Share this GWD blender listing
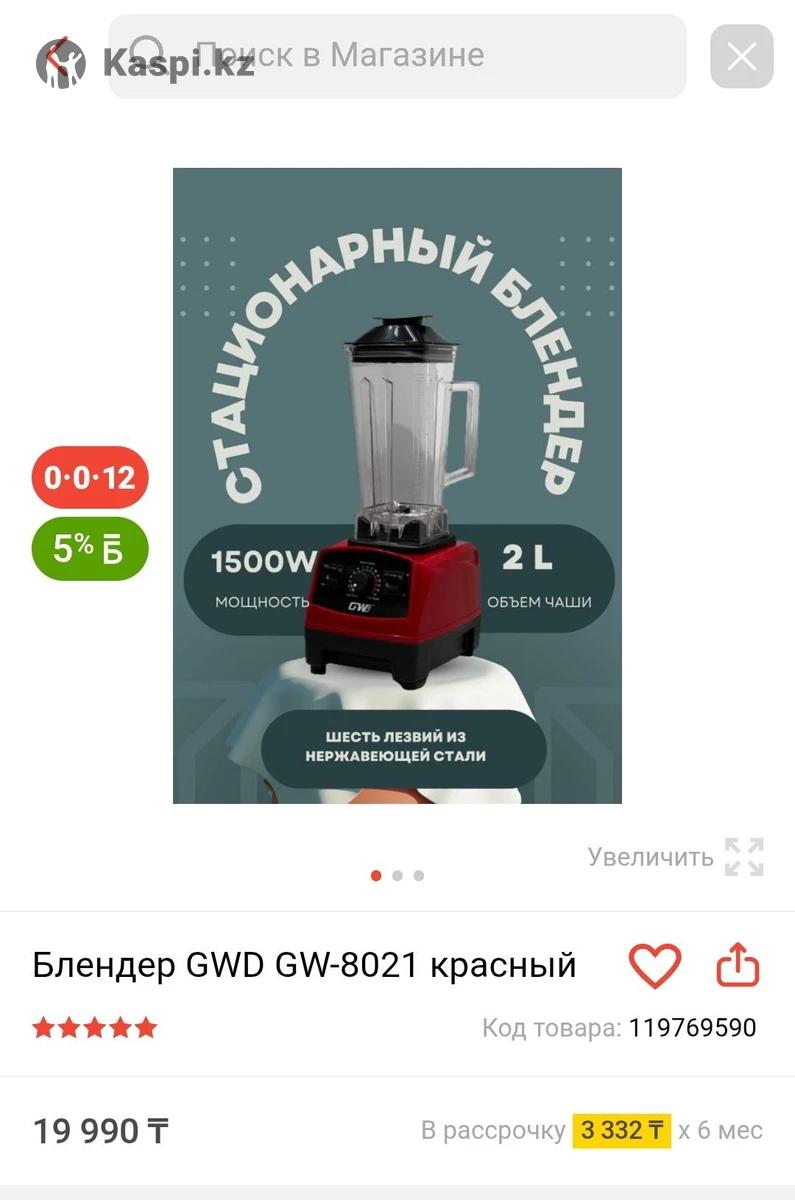This screenshot has height=1200, width=795. pyautogui.click(x=738, y=966)
